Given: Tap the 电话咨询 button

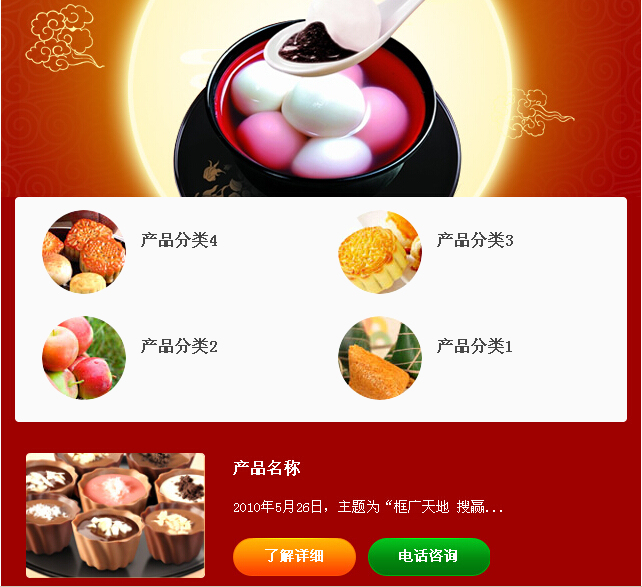Looking at the screenshot, I should pyautogui.click(x=428, y=557).
